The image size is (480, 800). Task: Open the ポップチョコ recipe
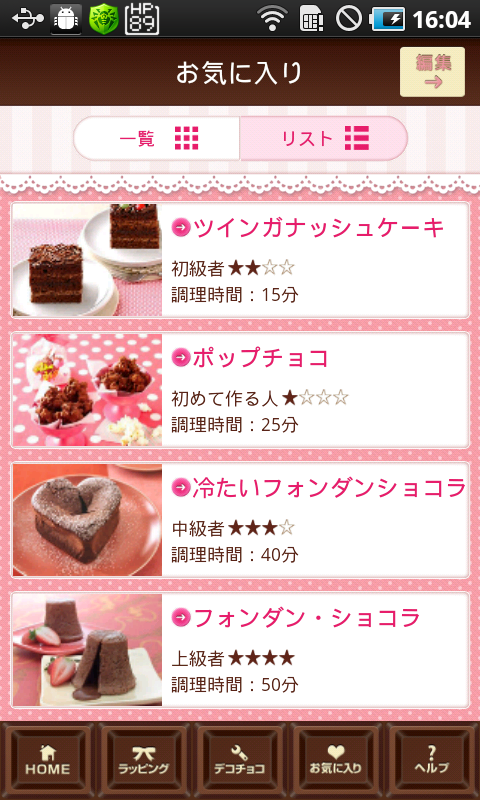coord(240,390)
